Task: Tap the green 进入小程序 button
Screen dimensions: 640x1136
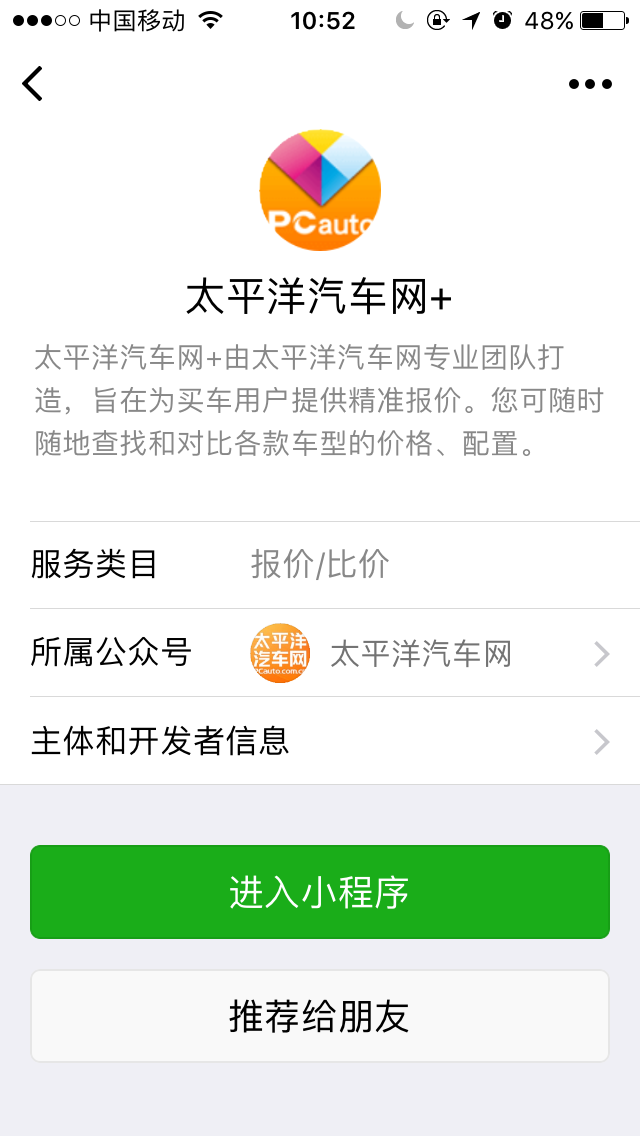Action: point(320,892)
